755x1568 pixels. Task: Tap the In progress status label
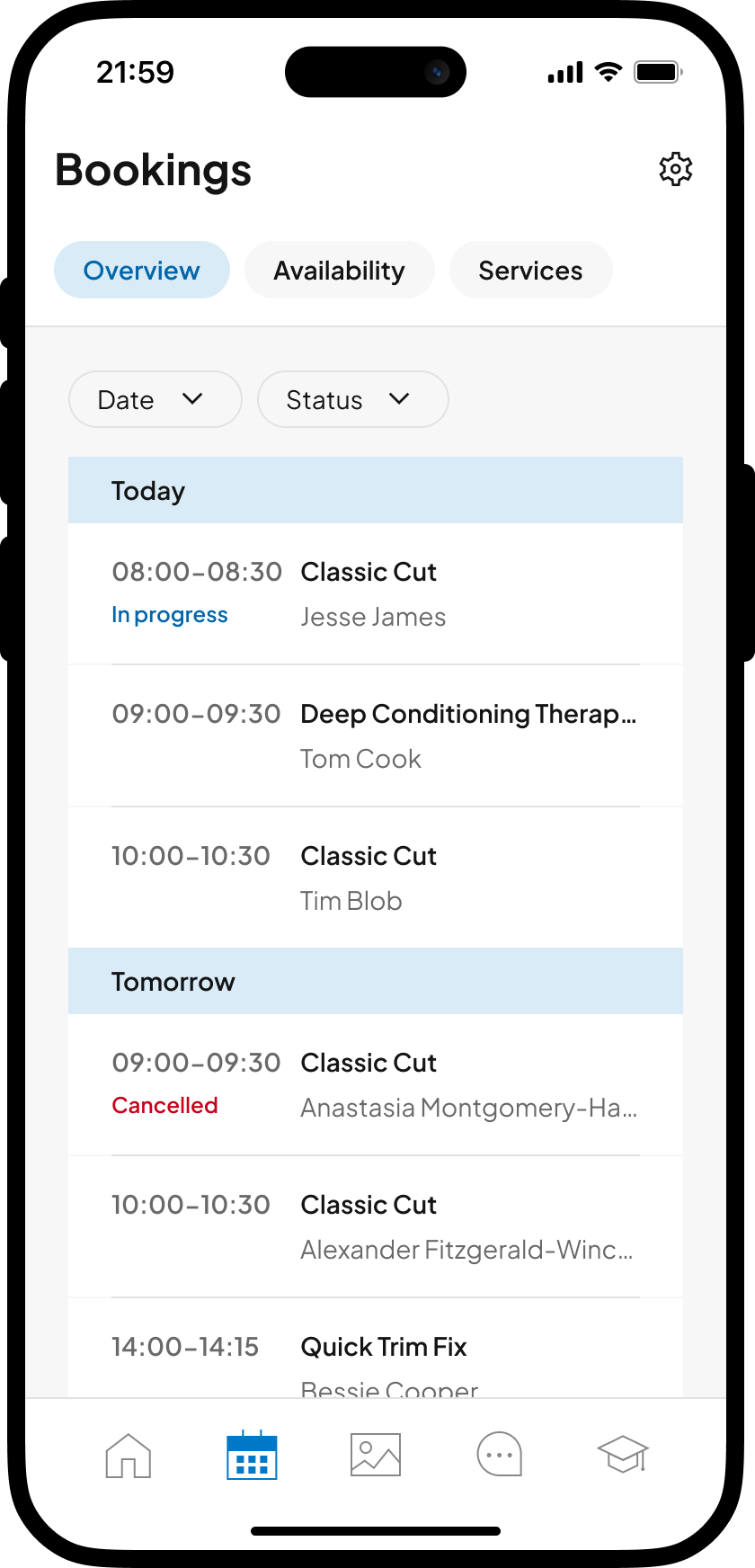[169, 614]
